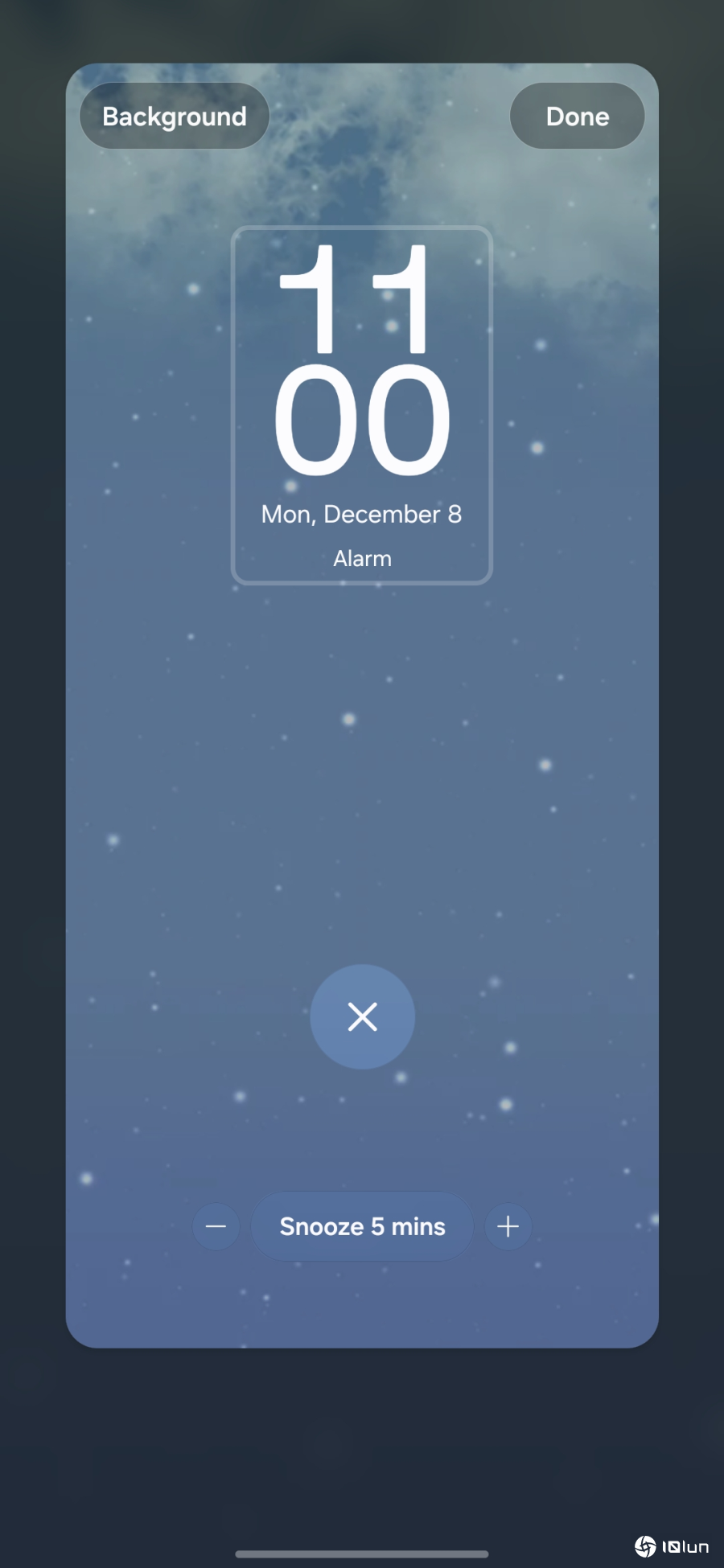Decrease snooze duration with the minus button
This screenshot has width=724, height=1568.
click(x=216, y=1226)
